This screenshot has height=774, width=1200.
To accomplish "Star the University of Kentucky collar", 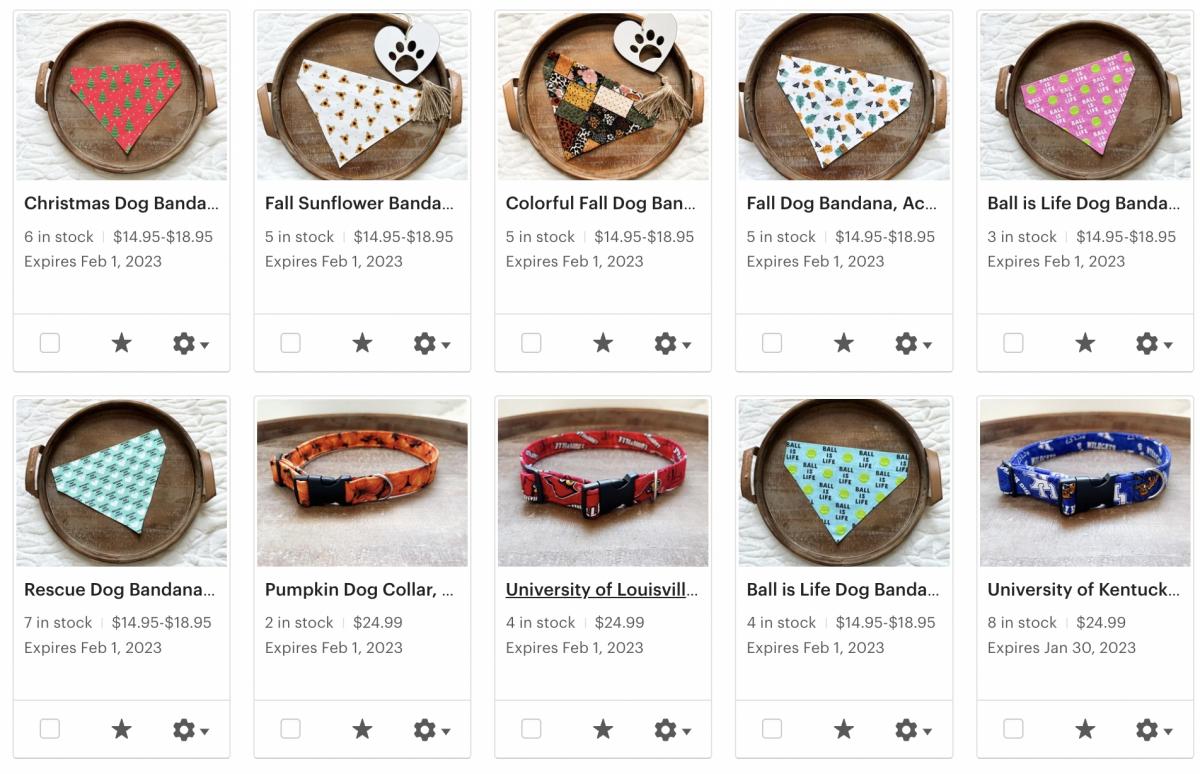I will click(x=1085, y=729).
